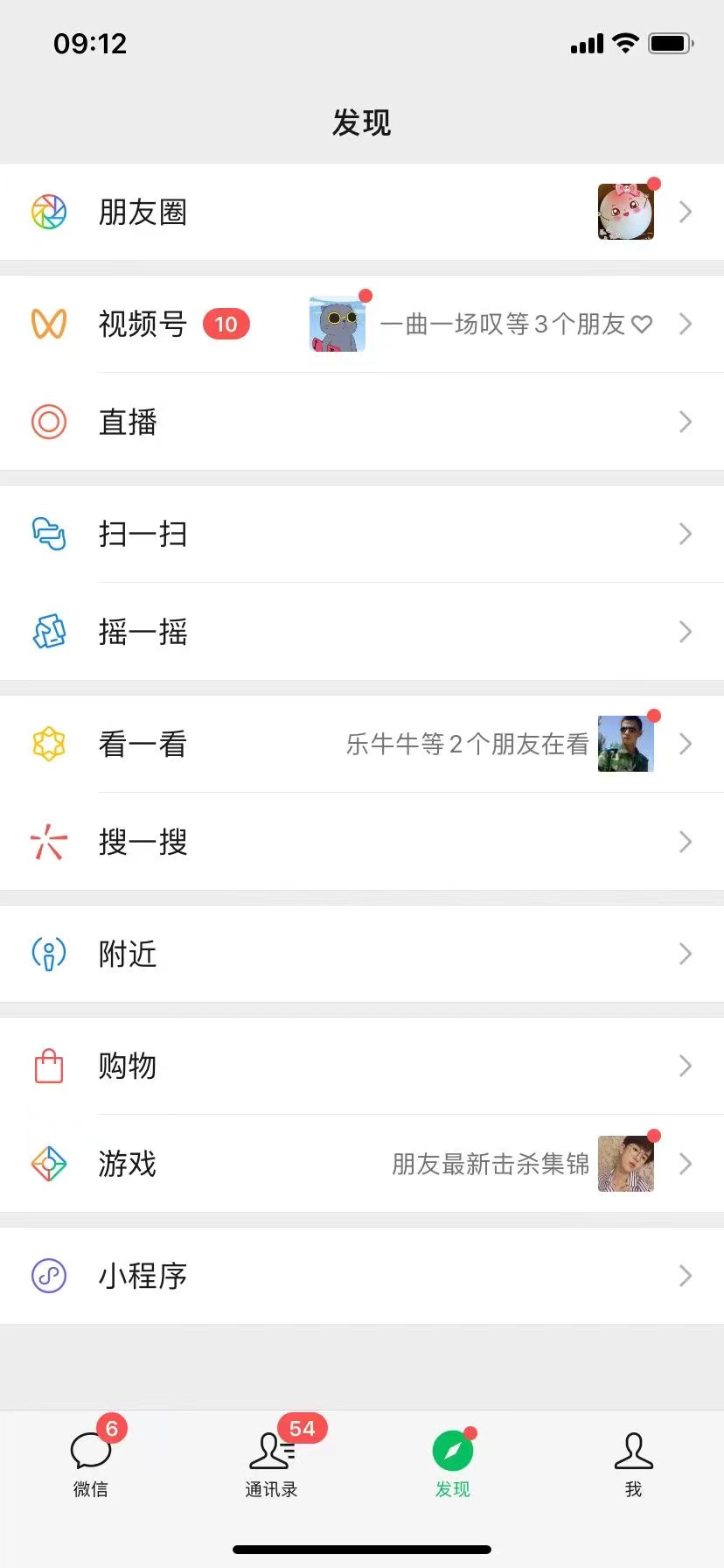Expand the Channels row chevron
This screenshot has width=724, height=1568.
click(686, 325)
